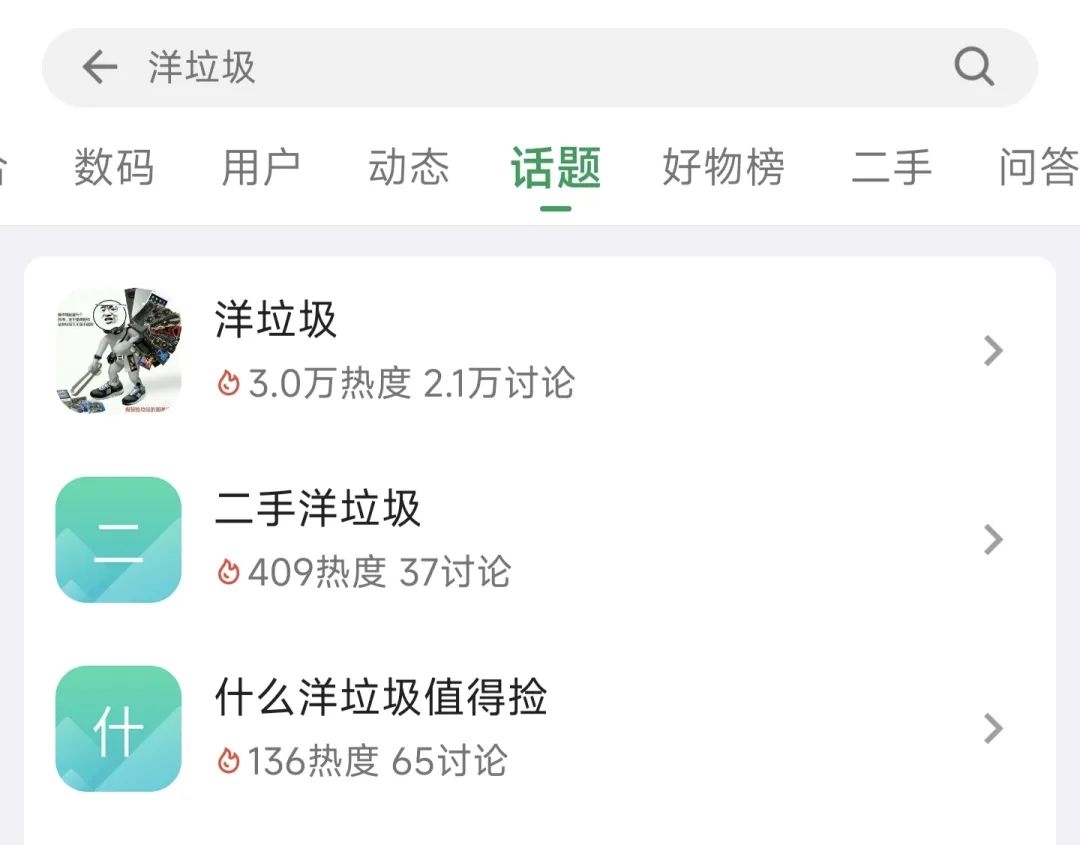Open the 二手 tab
This screenshot has width=1080, height=845.
click(891, 168)
